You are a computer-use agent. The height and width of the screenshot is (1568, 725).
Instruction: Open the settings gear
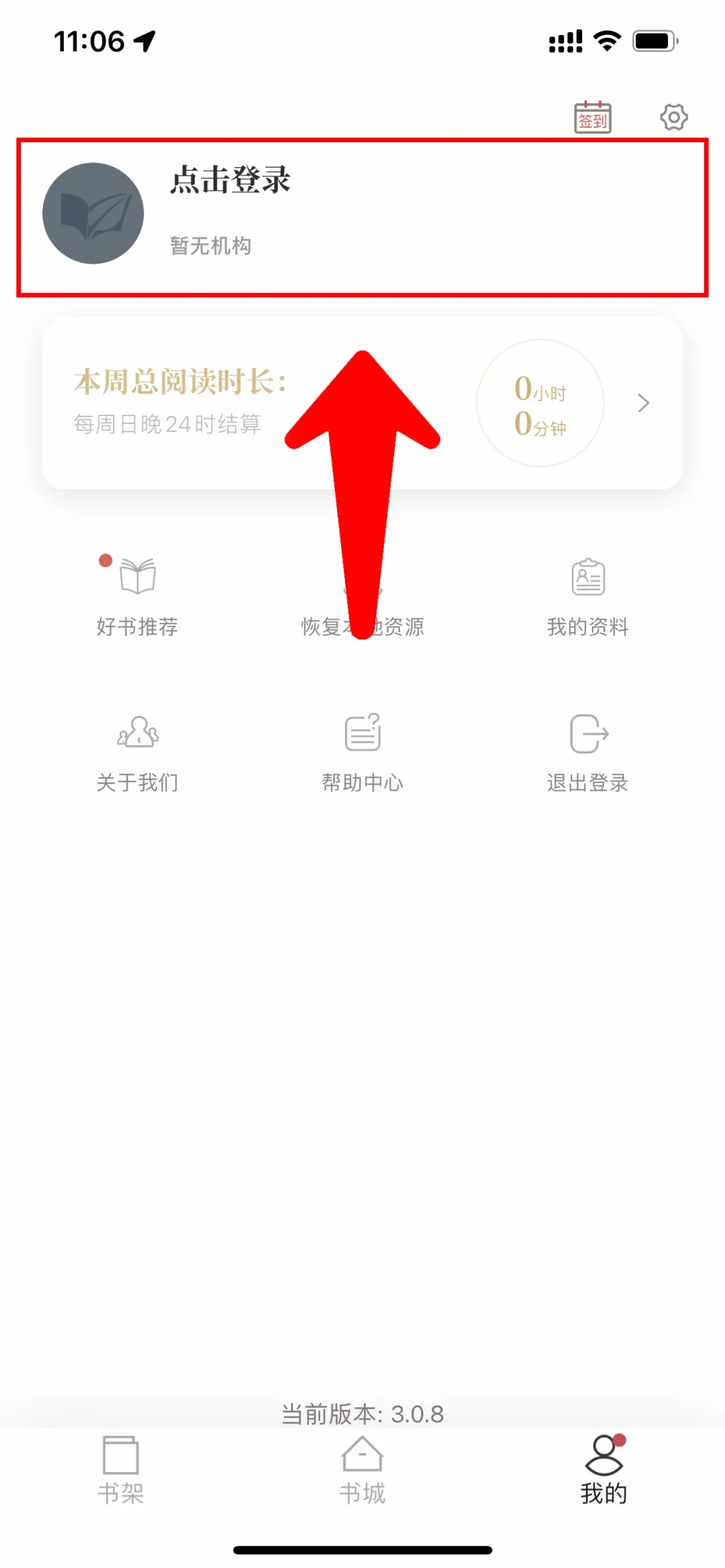(673, 117)
